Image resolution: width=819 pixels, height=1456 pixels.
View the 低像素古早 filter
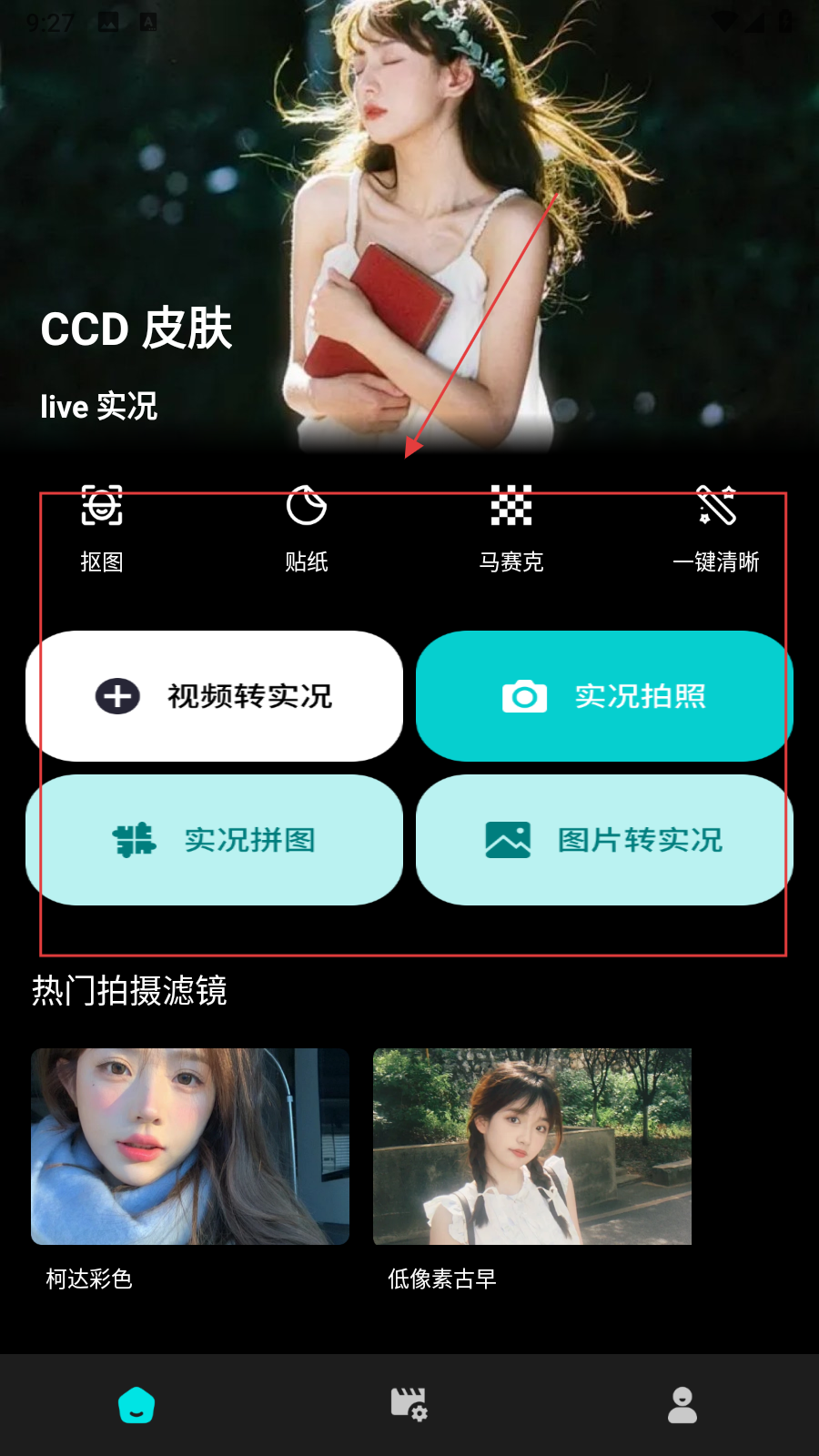pos(532,1147)
